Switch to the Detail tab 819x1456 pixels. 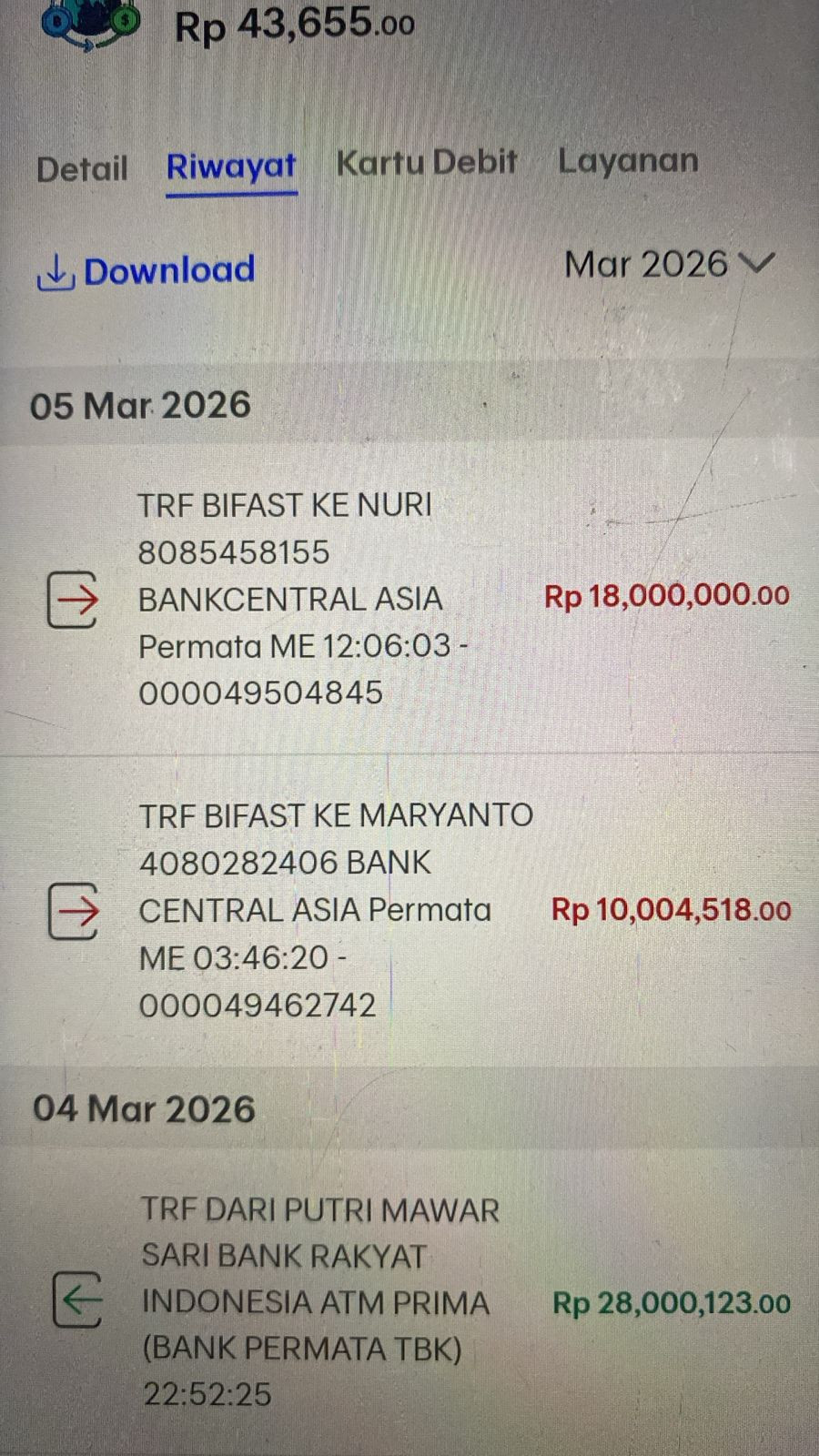pos(82,169)
